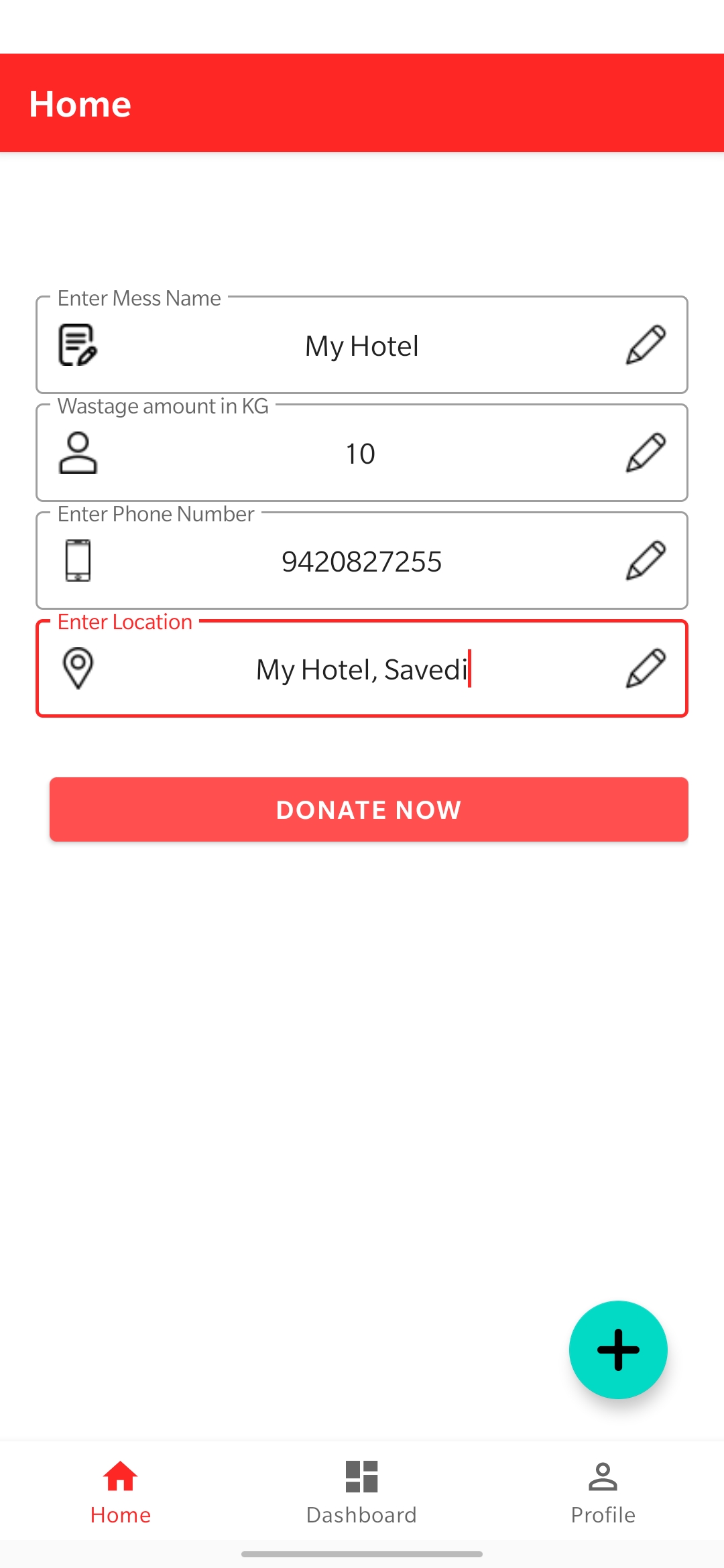This screenshot has height=1568, width=724.
Task: Tap the pencil icon beside the phone number
Action: pos(646,561)
